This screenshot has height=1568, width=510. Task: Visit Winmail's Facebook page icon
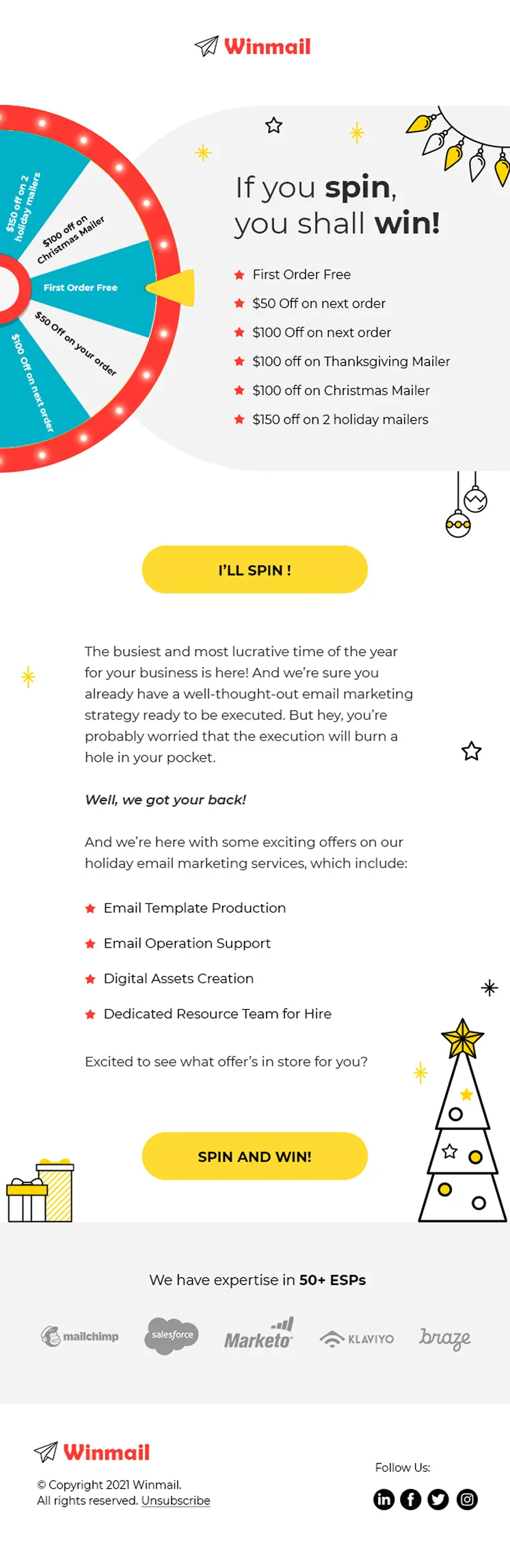click(x=411, y=1499)
